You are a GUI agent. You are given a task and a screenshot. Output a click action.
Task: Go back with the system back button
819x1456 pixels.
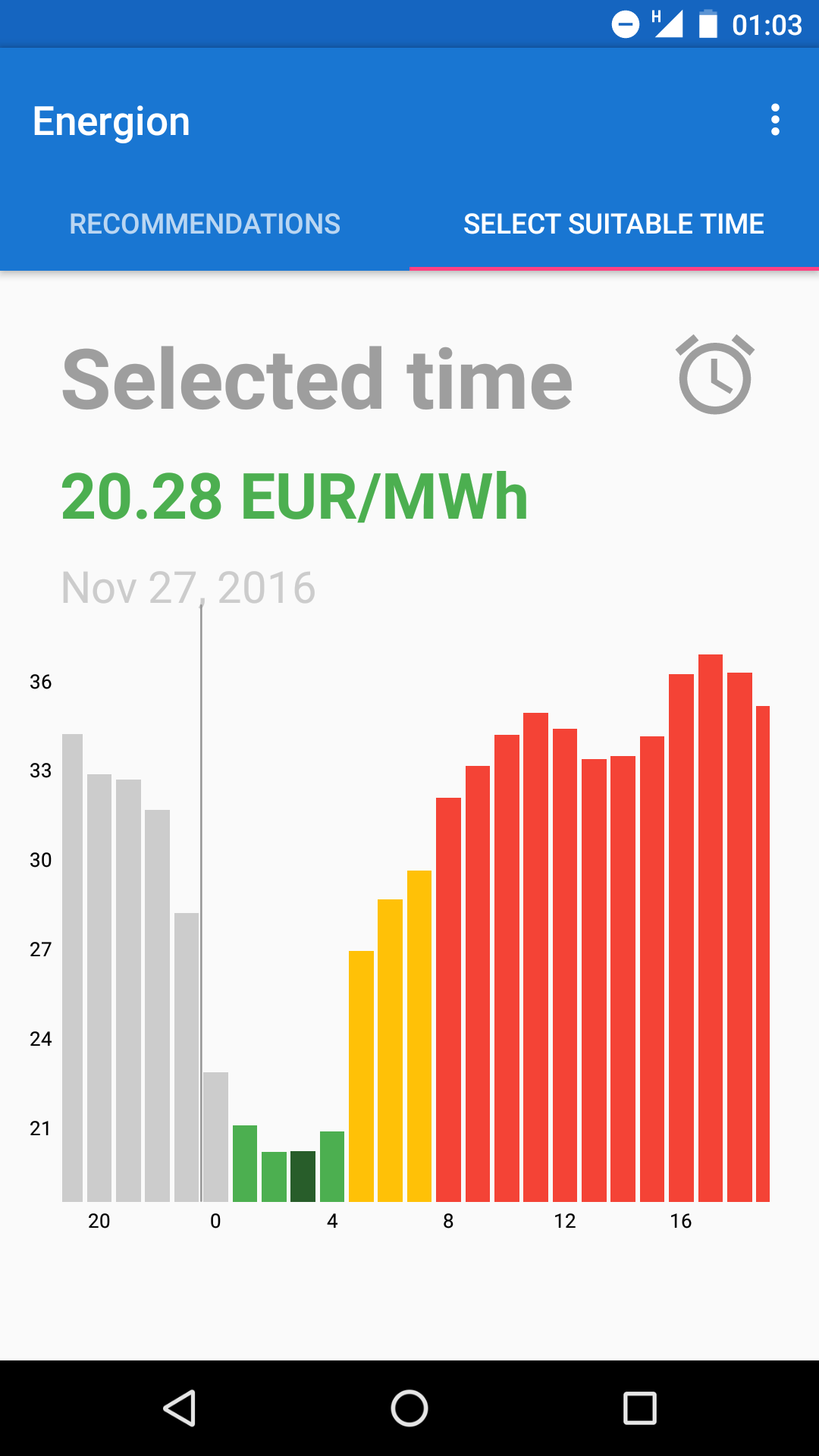tap(180, 1408)
